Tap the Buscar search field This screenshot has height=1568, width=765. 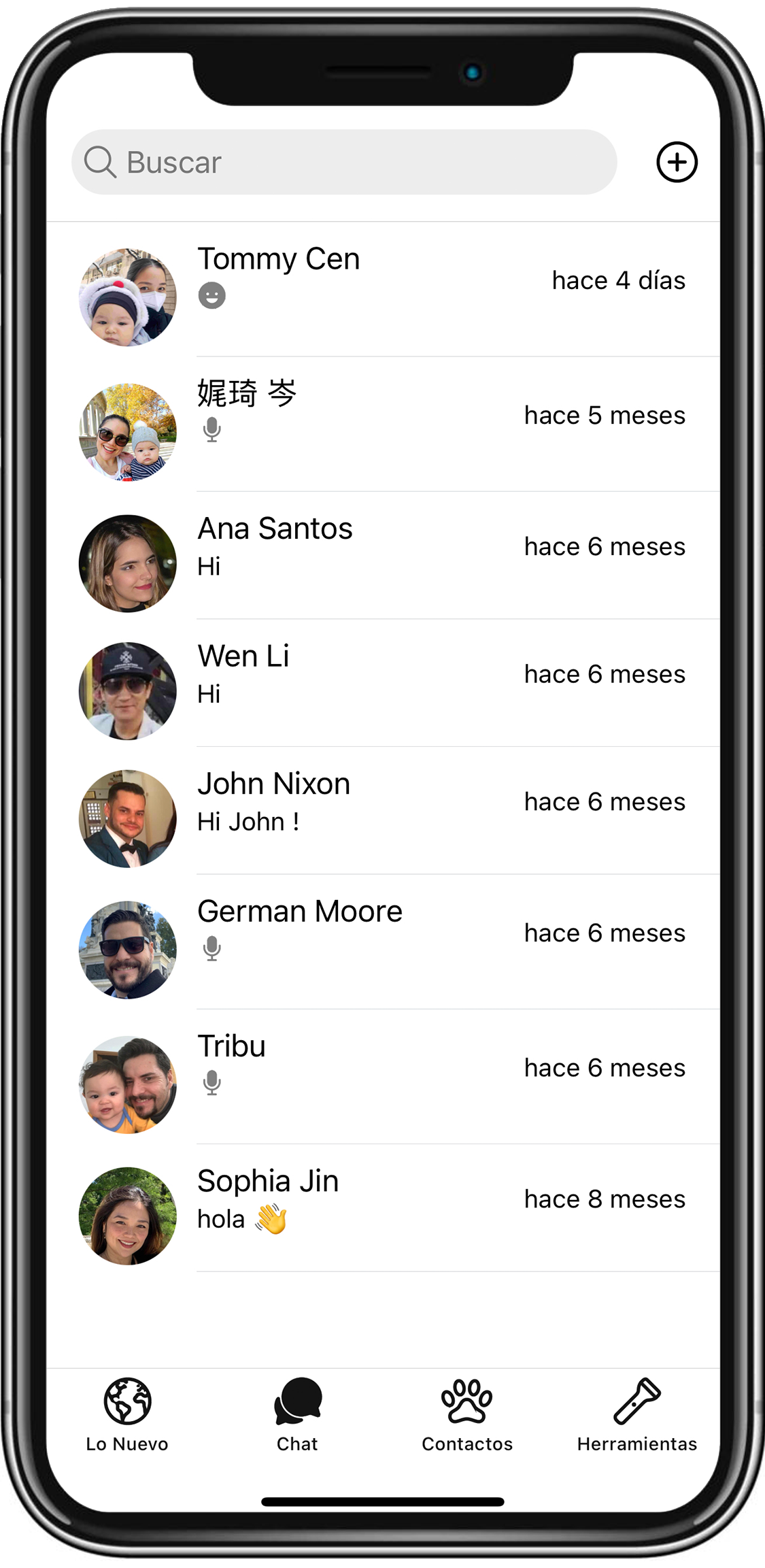click(344, 162)
